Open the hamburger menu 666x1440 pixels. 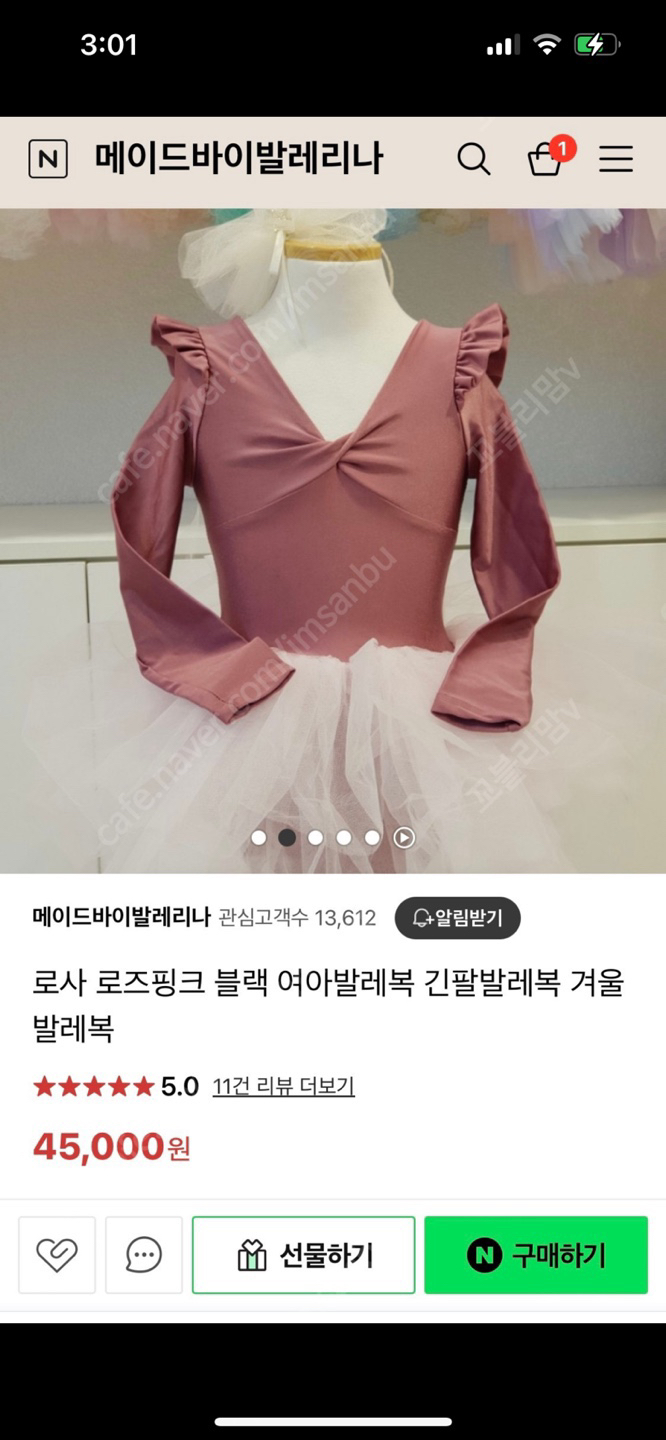click(x=616, y=160)
